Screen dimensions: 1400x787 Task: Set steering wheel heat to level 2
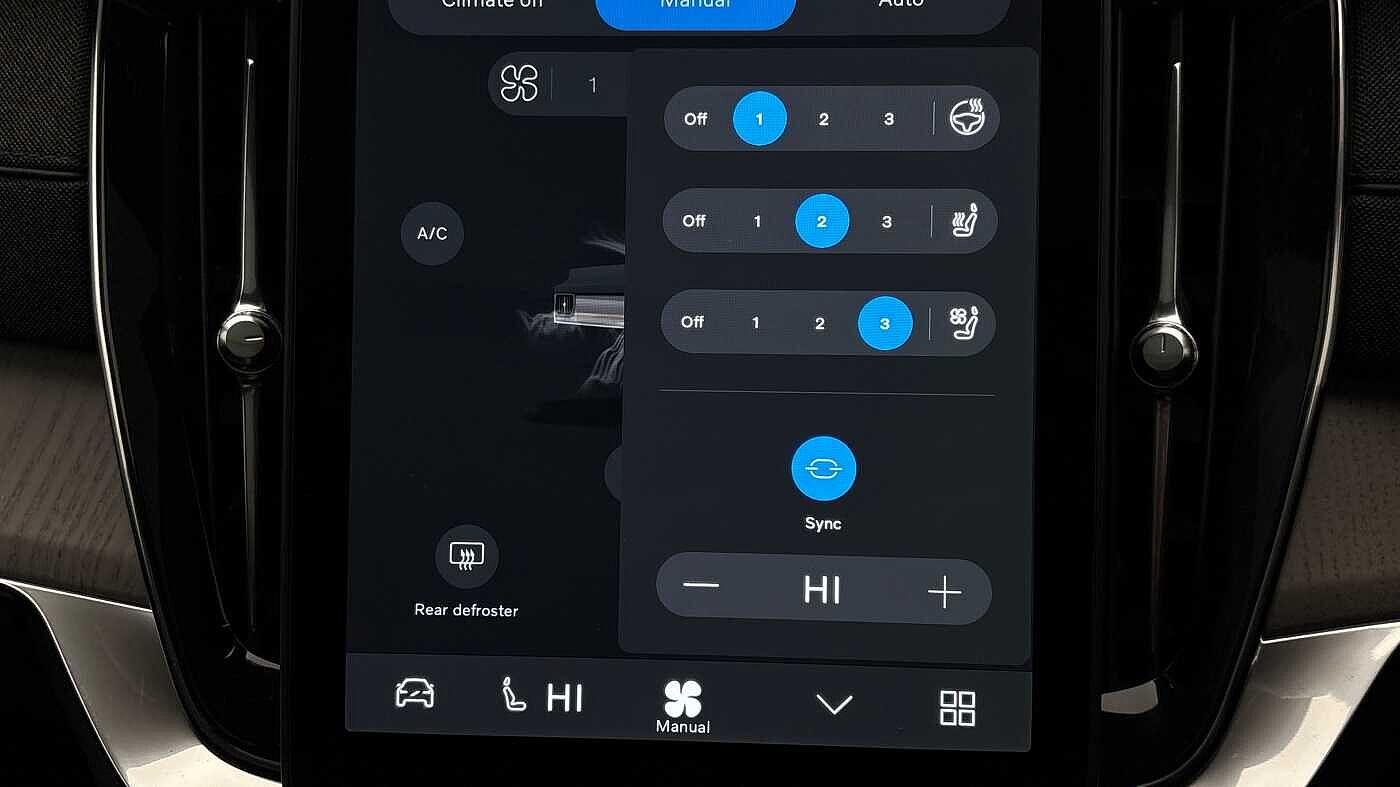[823, 119]
